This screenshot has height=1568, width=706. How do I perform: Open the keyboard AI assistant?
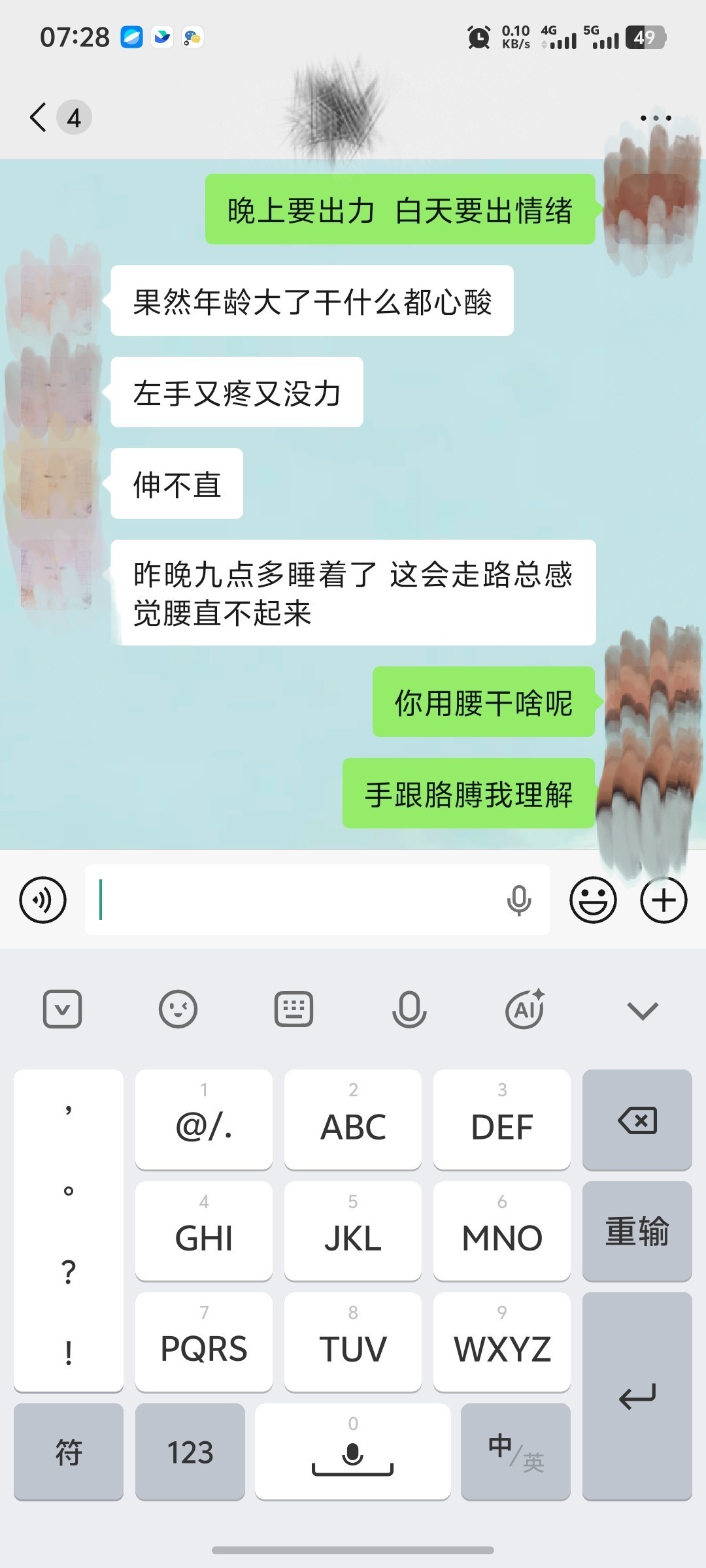click(525, 1009)
